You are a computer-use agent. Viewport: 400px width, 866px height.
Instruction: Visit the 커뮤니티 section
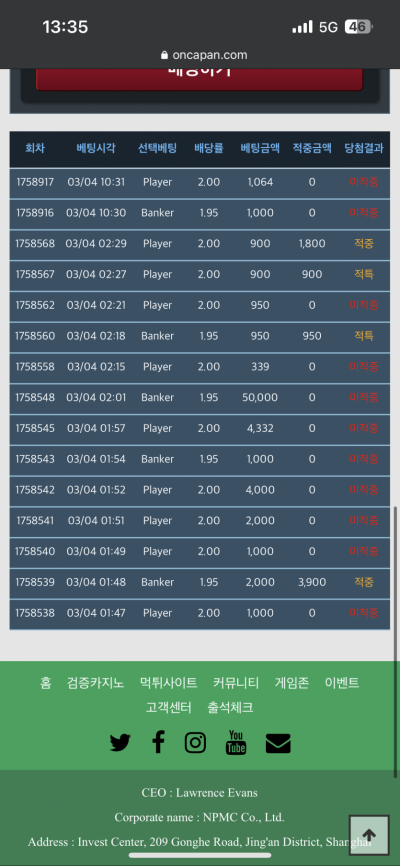(x=236, y=683)
